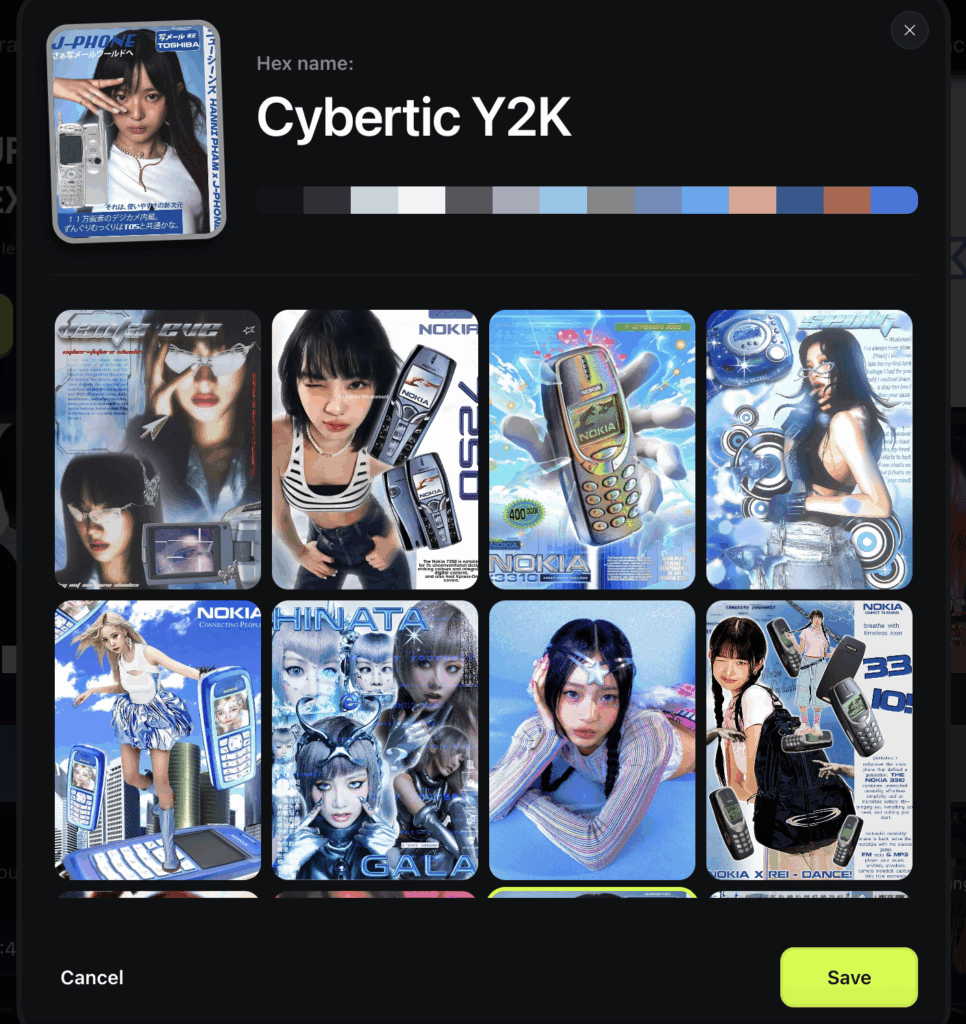Save the Cybertic Y2K hex
The image size is (966, 1024).
(848, 977)
